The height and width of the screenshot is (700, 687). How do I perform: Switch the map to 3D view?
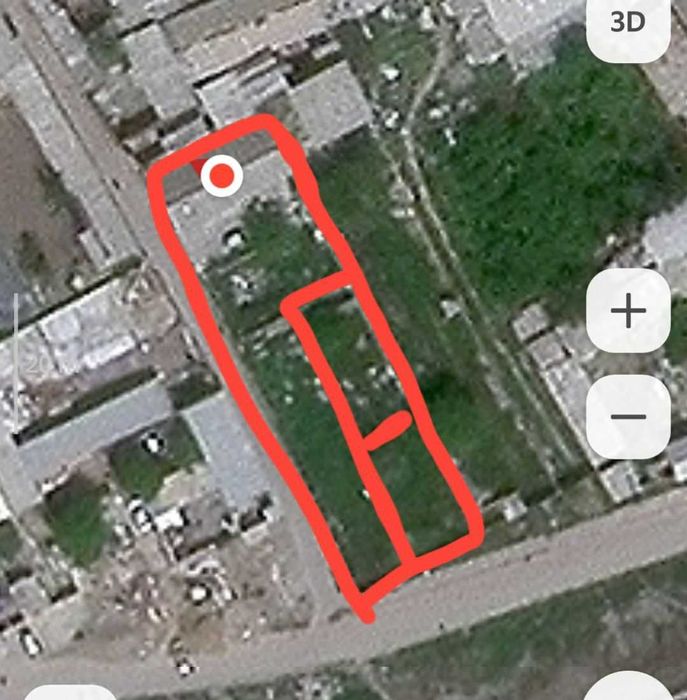point(628,25)
